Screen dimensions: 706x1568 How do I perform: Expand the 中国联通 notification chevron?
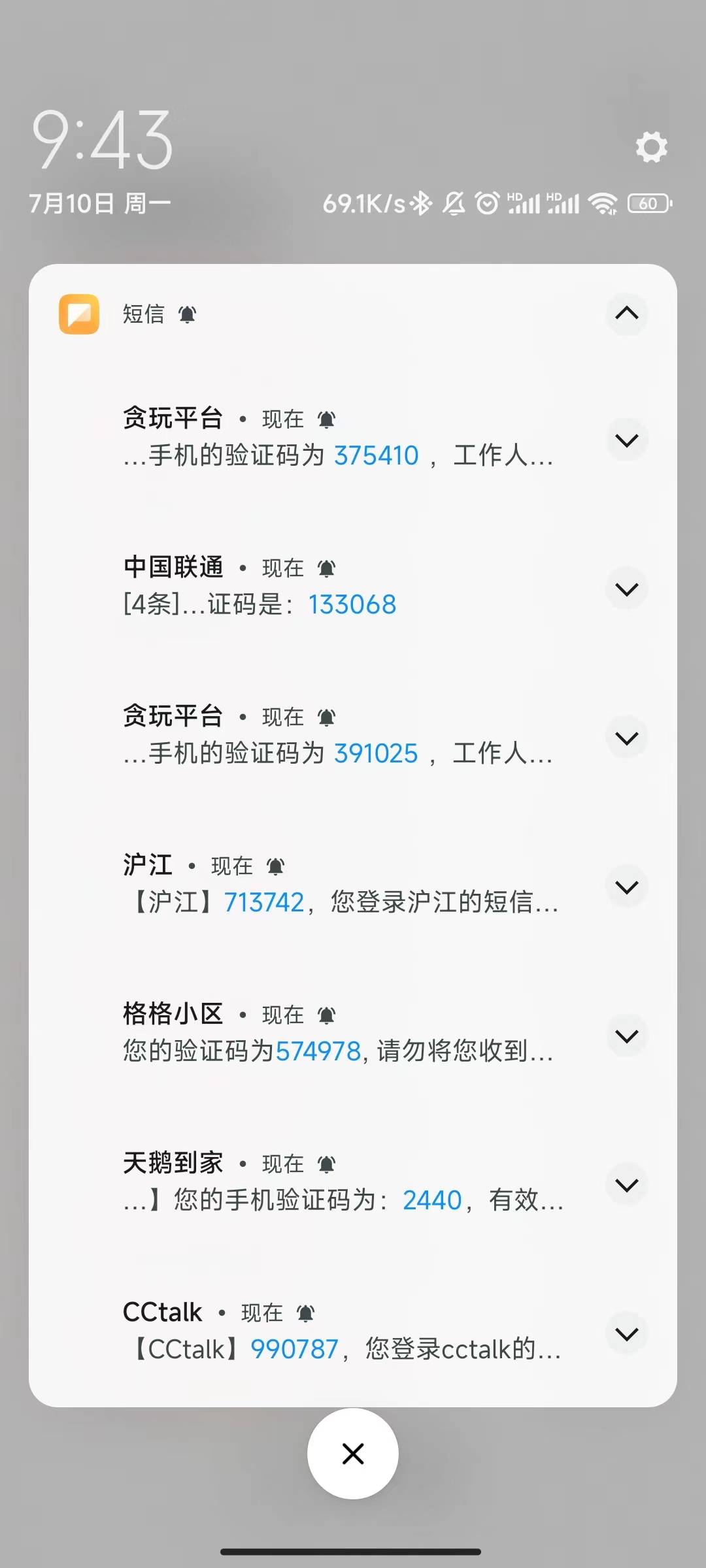pyautogui.click(x=626, y=590)
